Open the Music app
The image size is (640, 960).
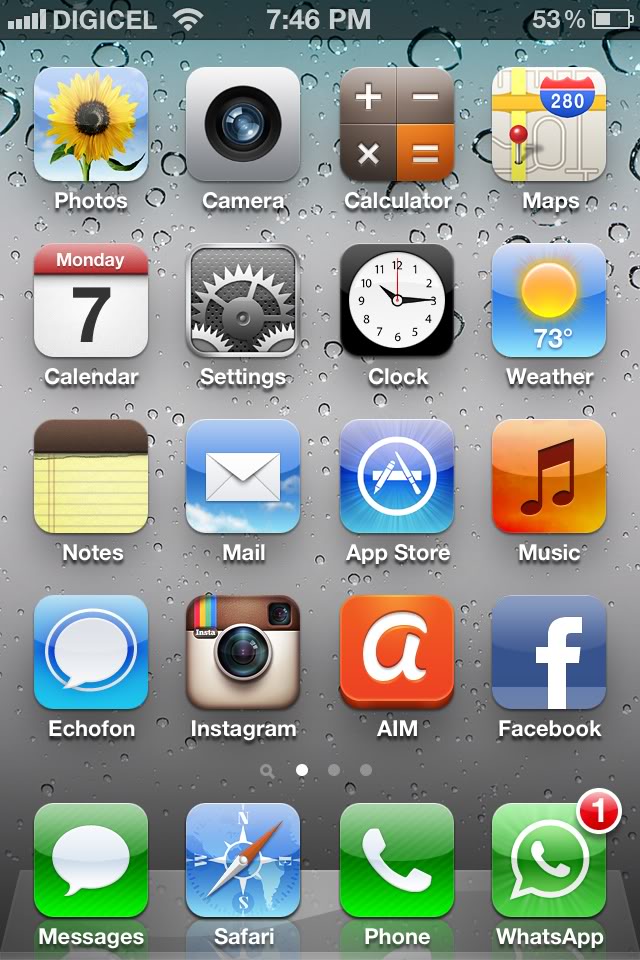point(549,477)
